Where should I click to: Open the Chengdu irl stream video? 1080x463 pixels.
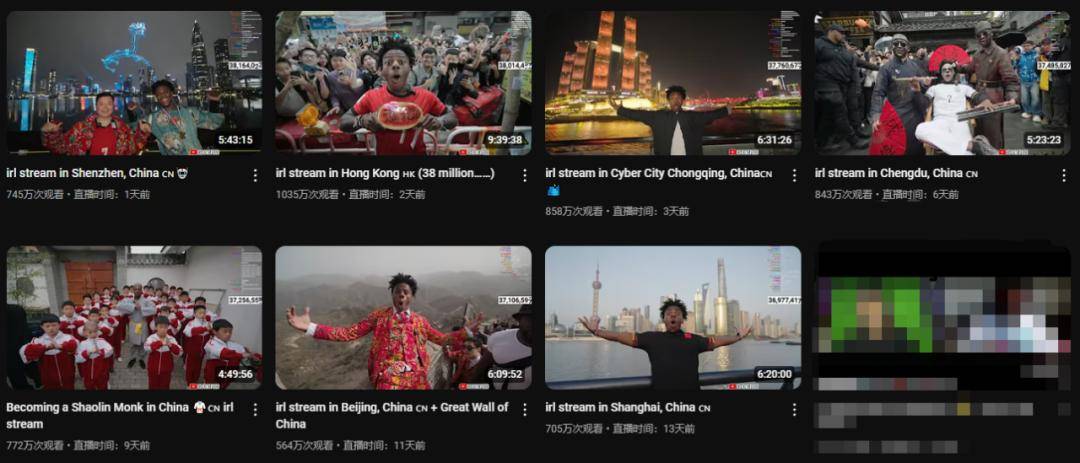(x=942, y=82)
